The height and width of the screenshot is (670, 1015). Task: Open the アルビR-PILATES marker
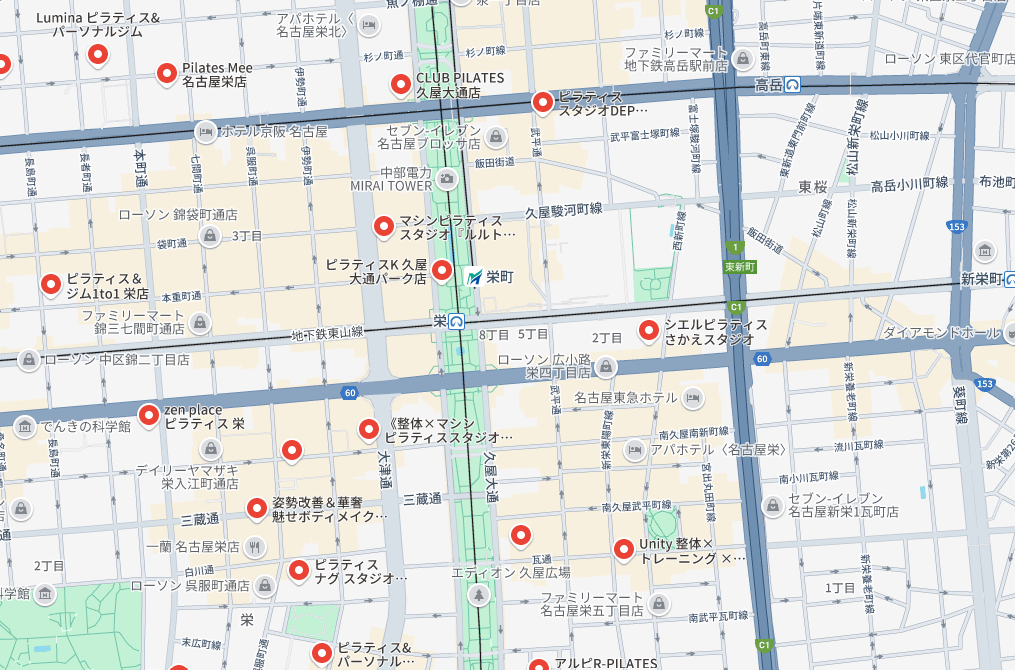coord(539,663)
